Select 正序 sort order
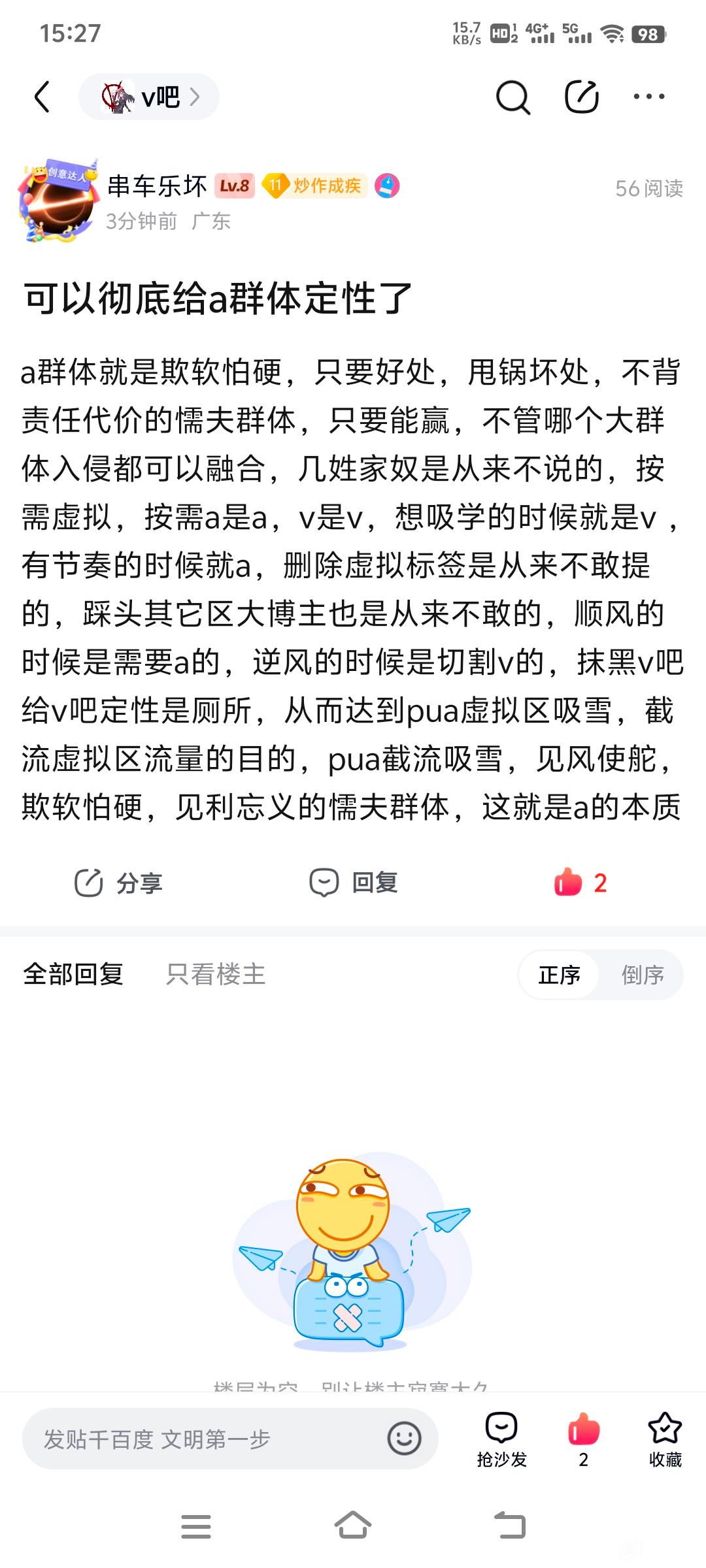 (560, 975)
